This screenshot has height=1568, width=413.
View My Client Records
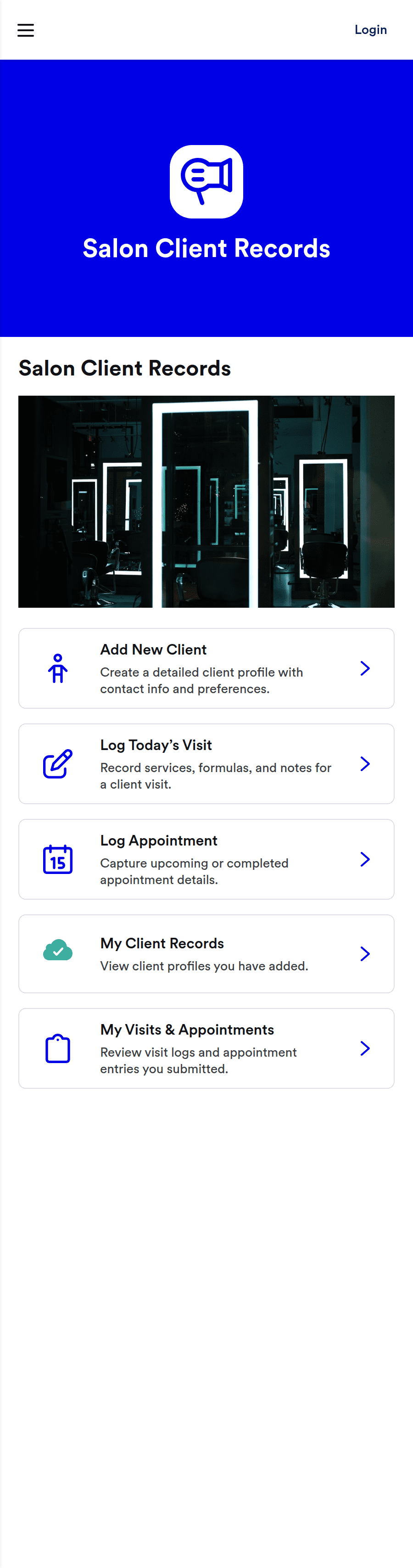[206, 953]
